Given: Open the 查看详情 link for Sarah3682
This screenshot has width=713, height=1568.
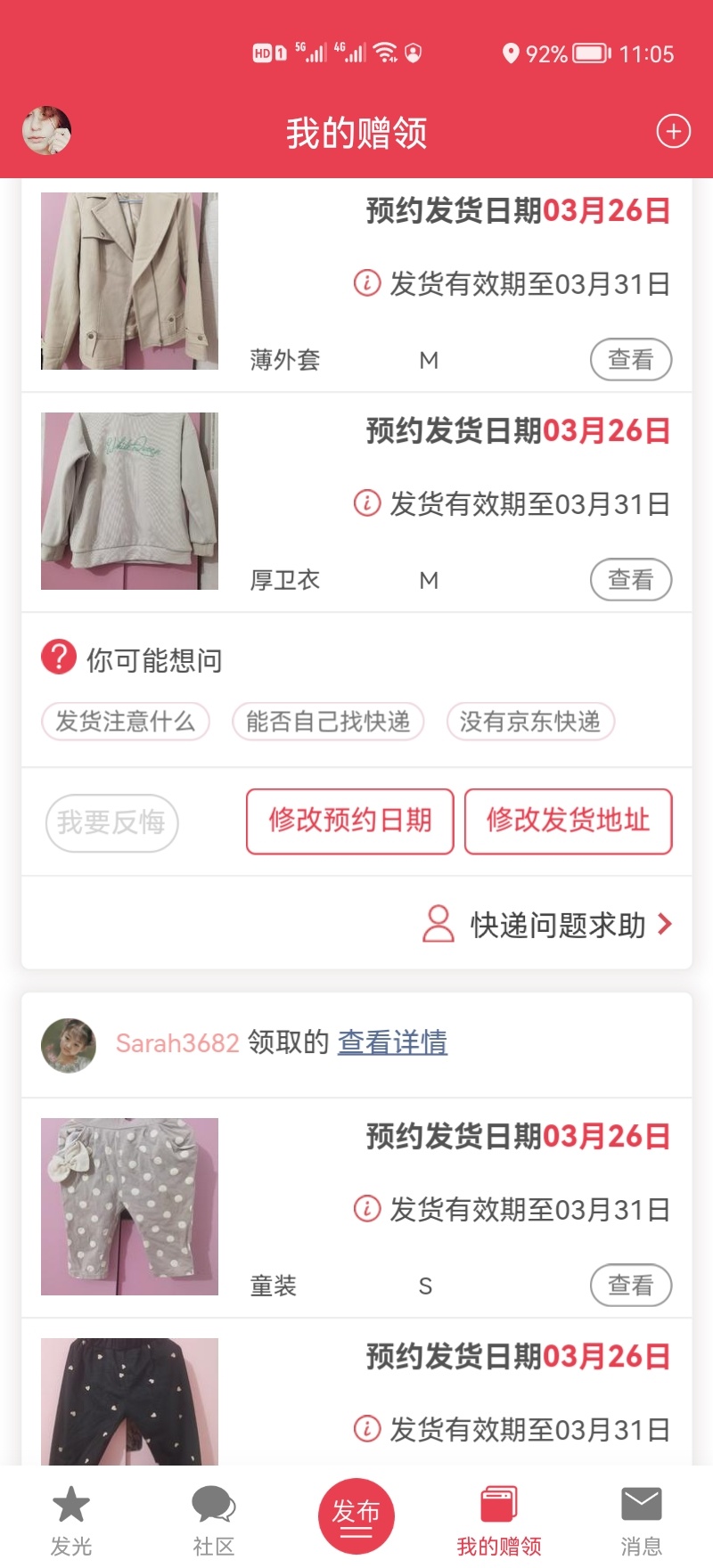Looking at the screenshot, I should (392, 1042).
